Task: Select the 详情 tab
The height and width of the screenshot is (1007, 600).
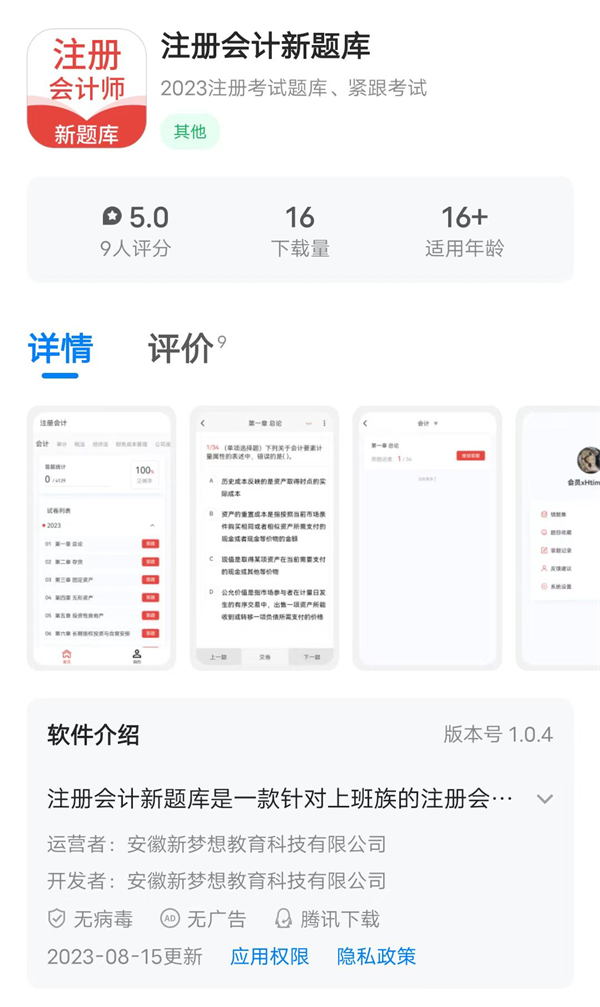Action: coord(60,348)
